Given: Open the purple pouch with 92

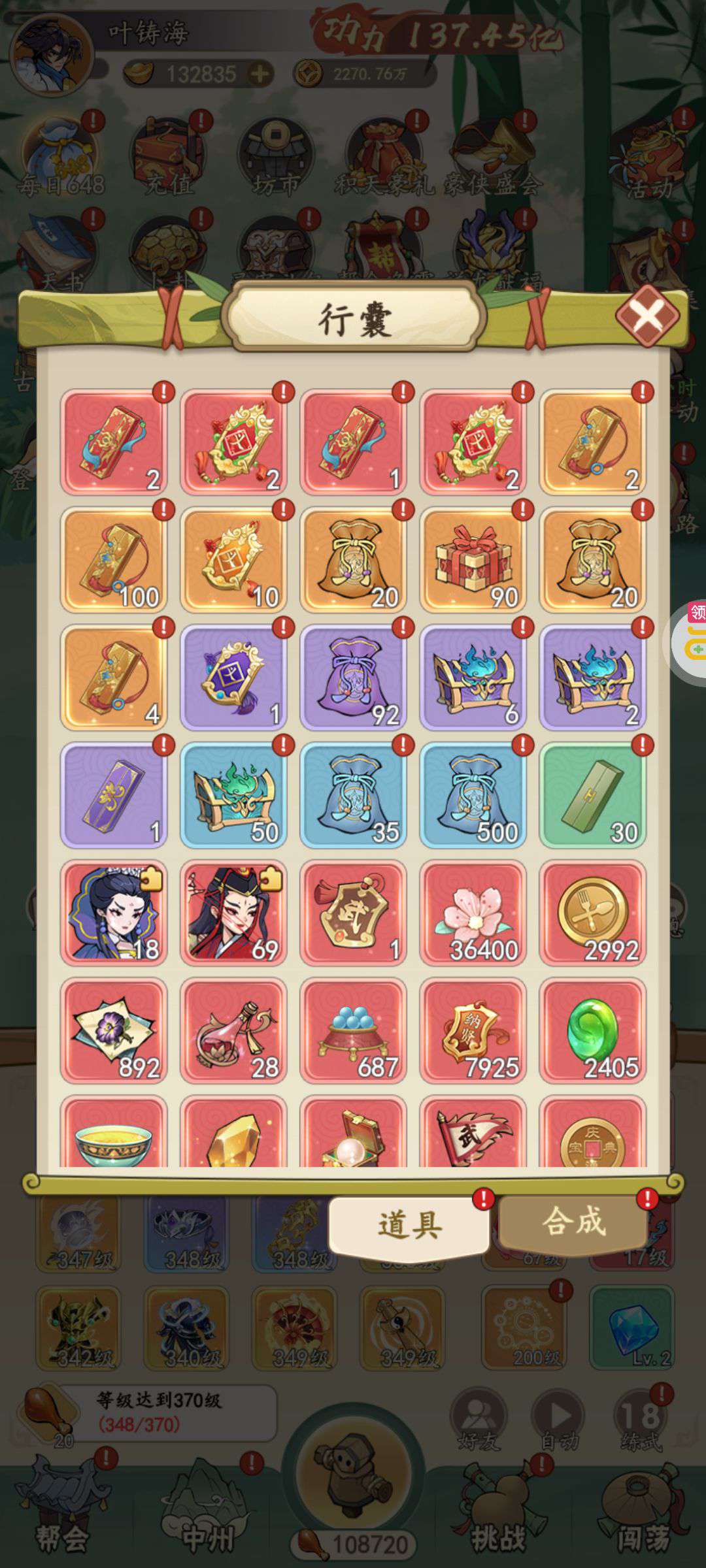Looking at the screenshot, I should (353, 677).
